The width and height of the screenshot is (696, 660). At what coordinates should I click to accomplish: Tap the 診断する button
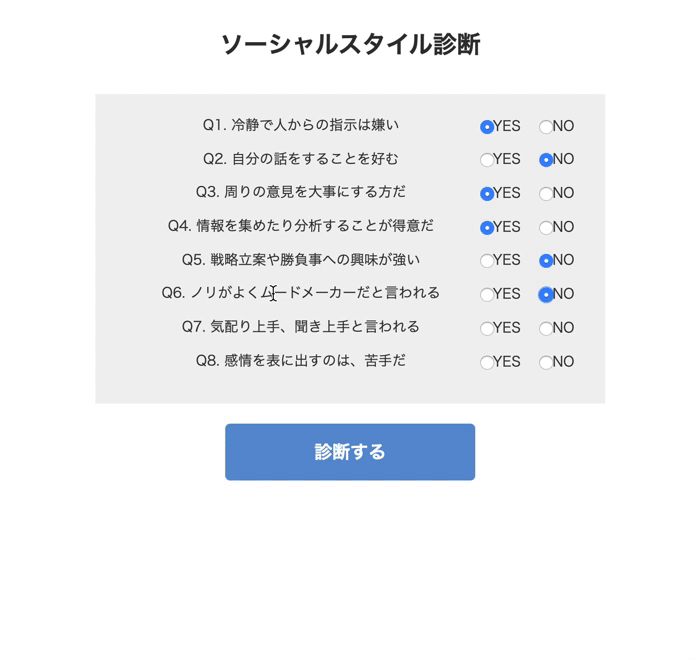point(350,452)
